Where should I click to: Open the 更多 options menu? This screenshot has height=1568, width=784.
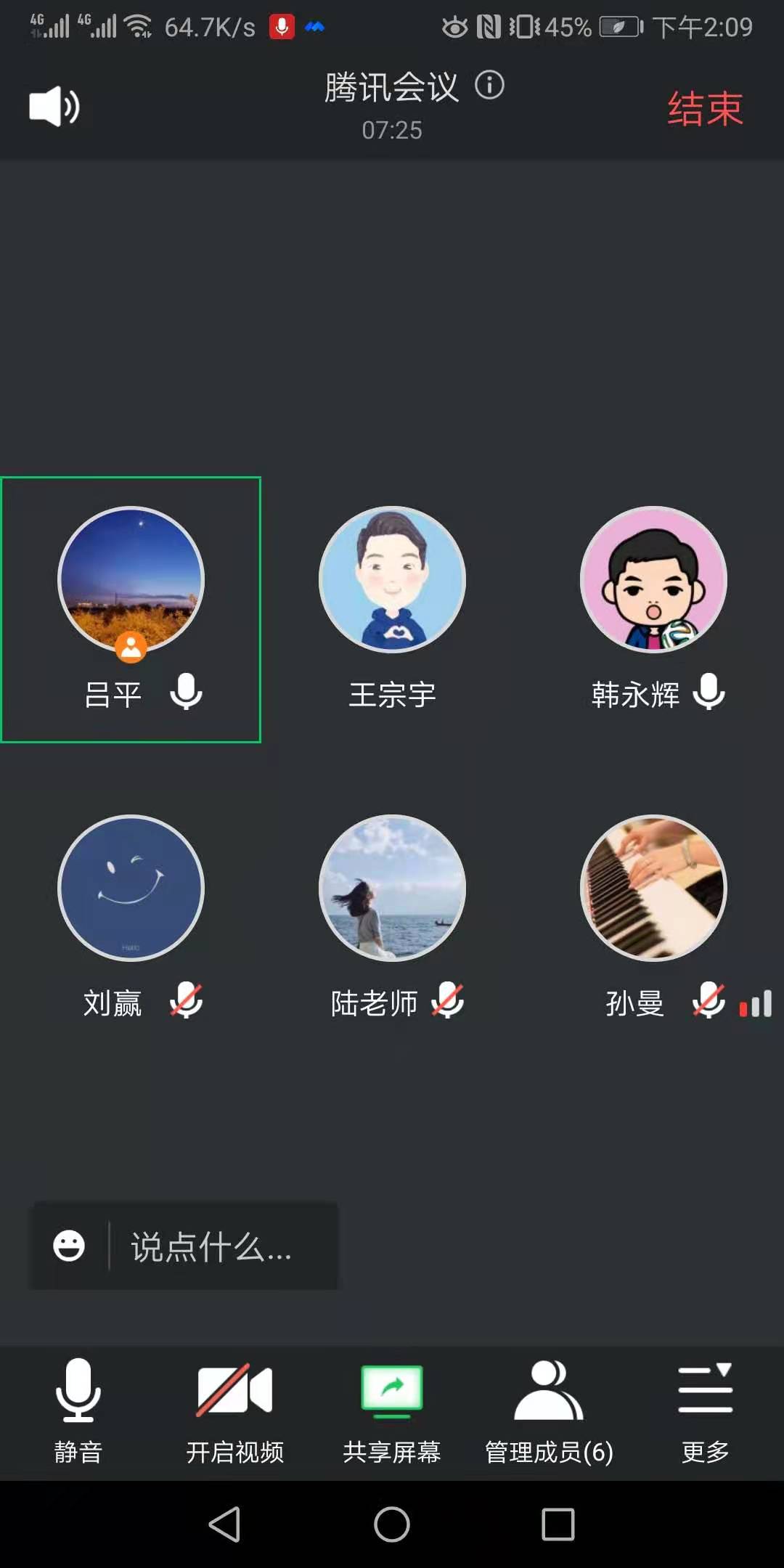point(705,1410)
